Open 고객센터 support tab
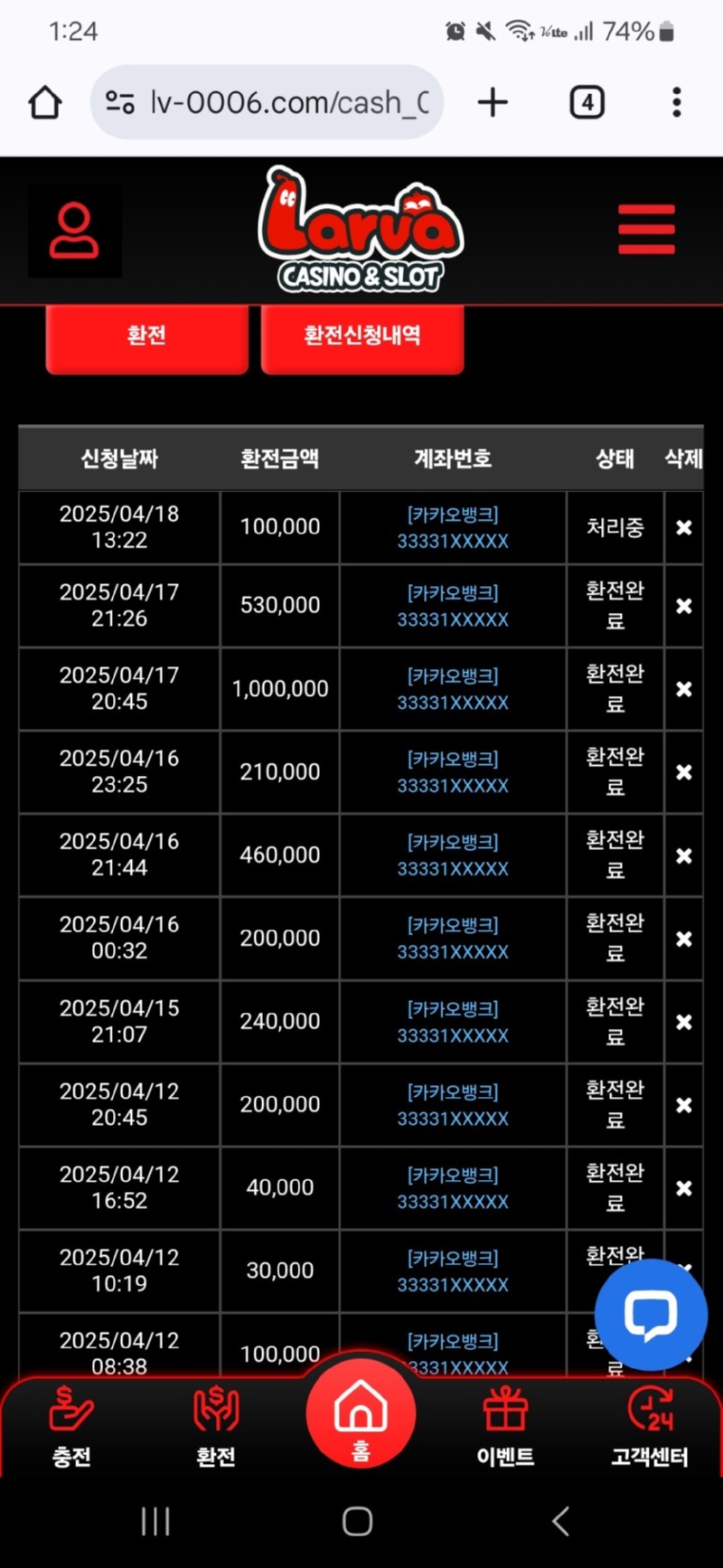The height and width of the screenshot is (1568, 723). coord(650,1427)
